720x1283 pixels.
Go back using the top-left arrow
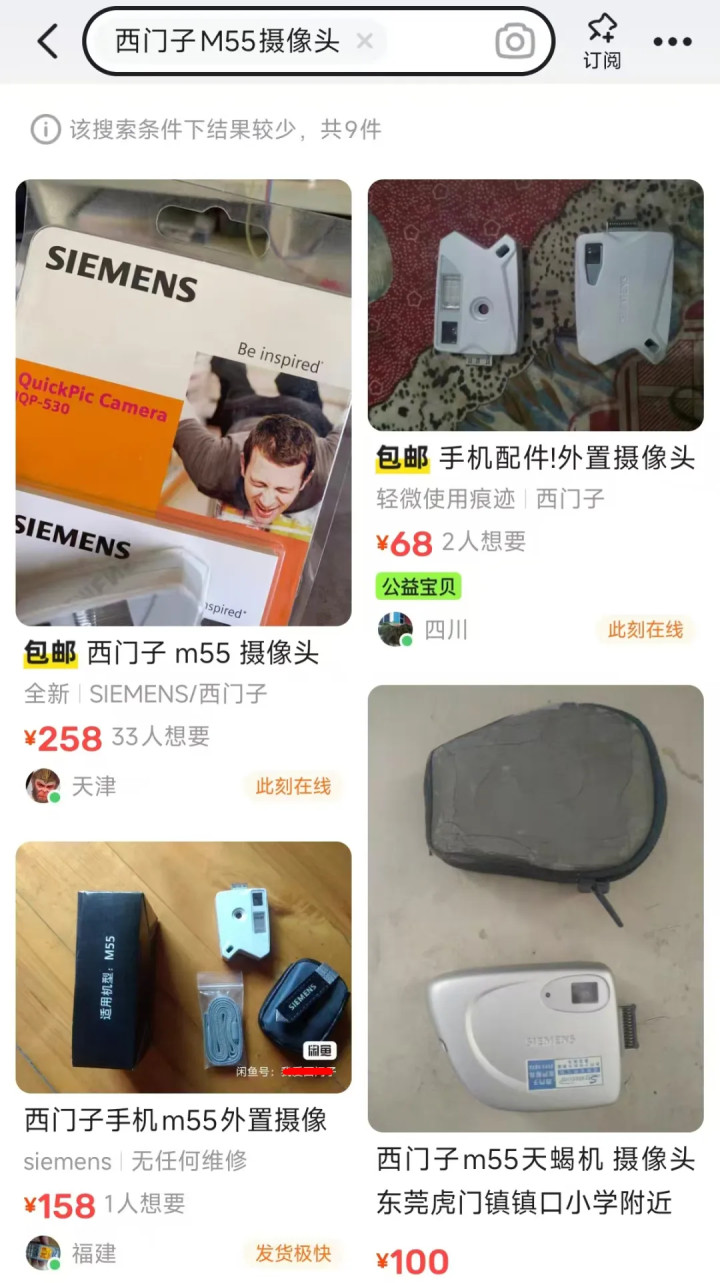click(47, 41)
